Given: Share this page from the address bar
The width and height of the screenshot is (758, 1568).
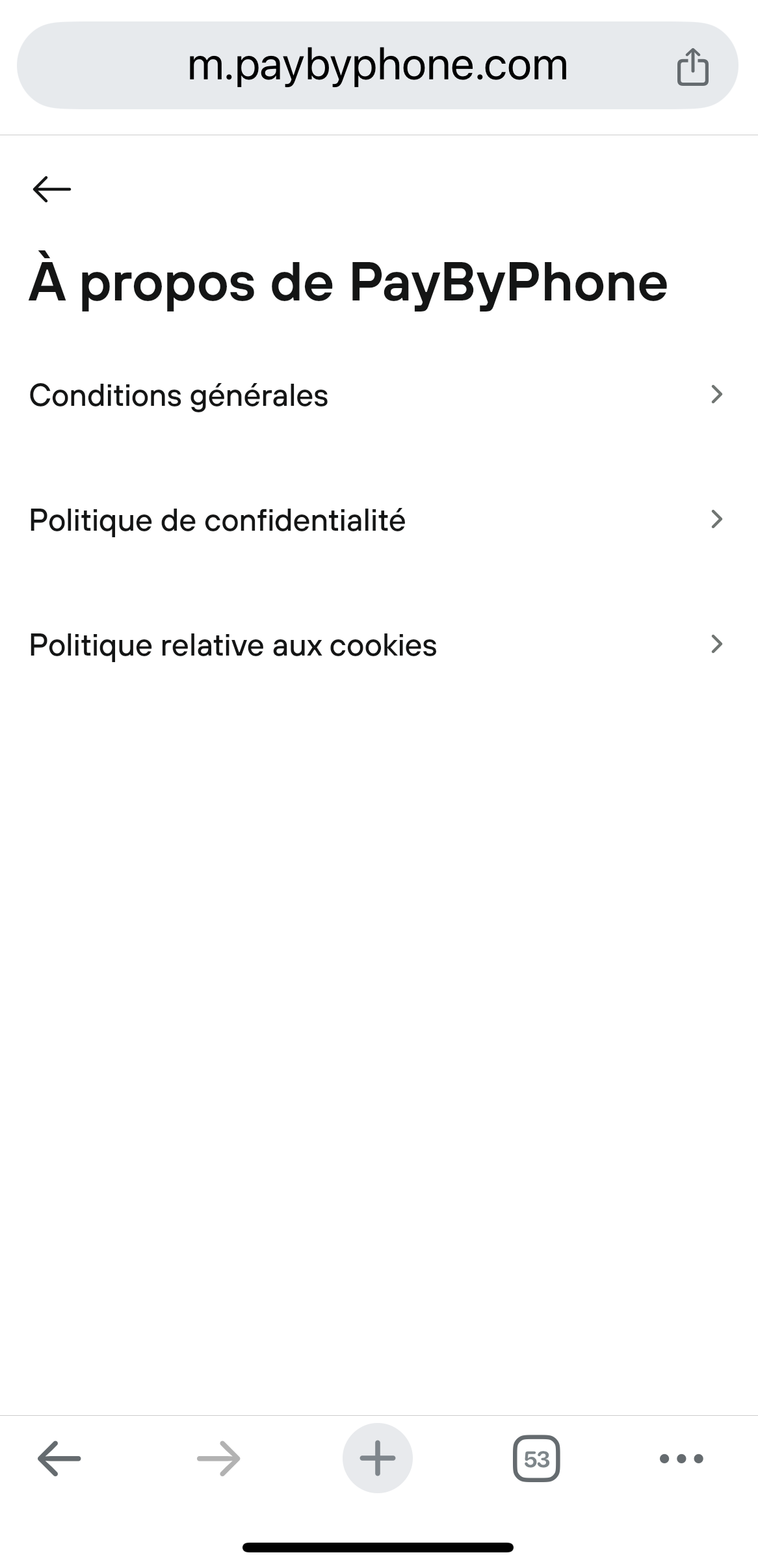Looking at the screenshot, I should (692, 67).
